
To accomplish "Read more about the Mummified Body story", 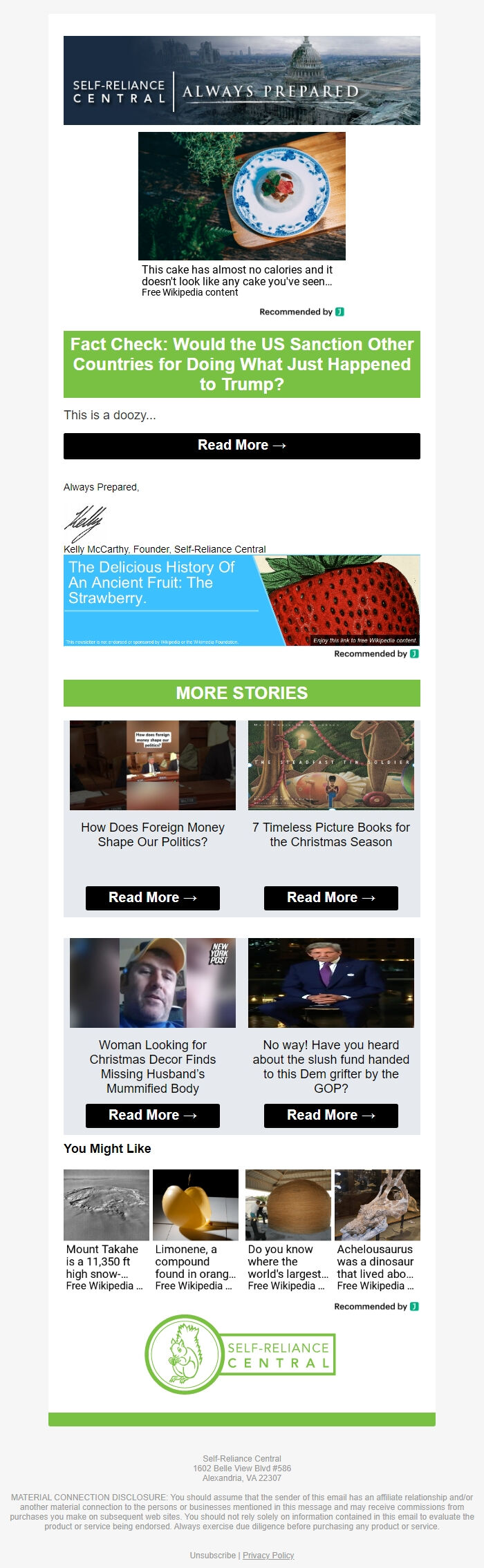I will pyautogui.click(x=152, y=1116).
